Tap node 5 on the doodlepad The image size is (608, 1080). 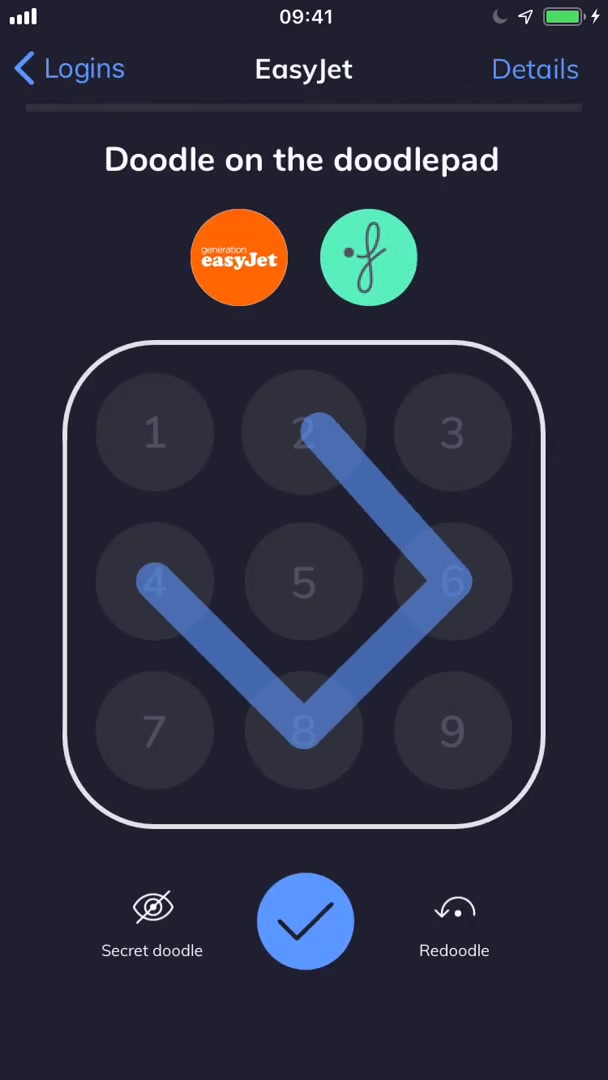point(304,582)
